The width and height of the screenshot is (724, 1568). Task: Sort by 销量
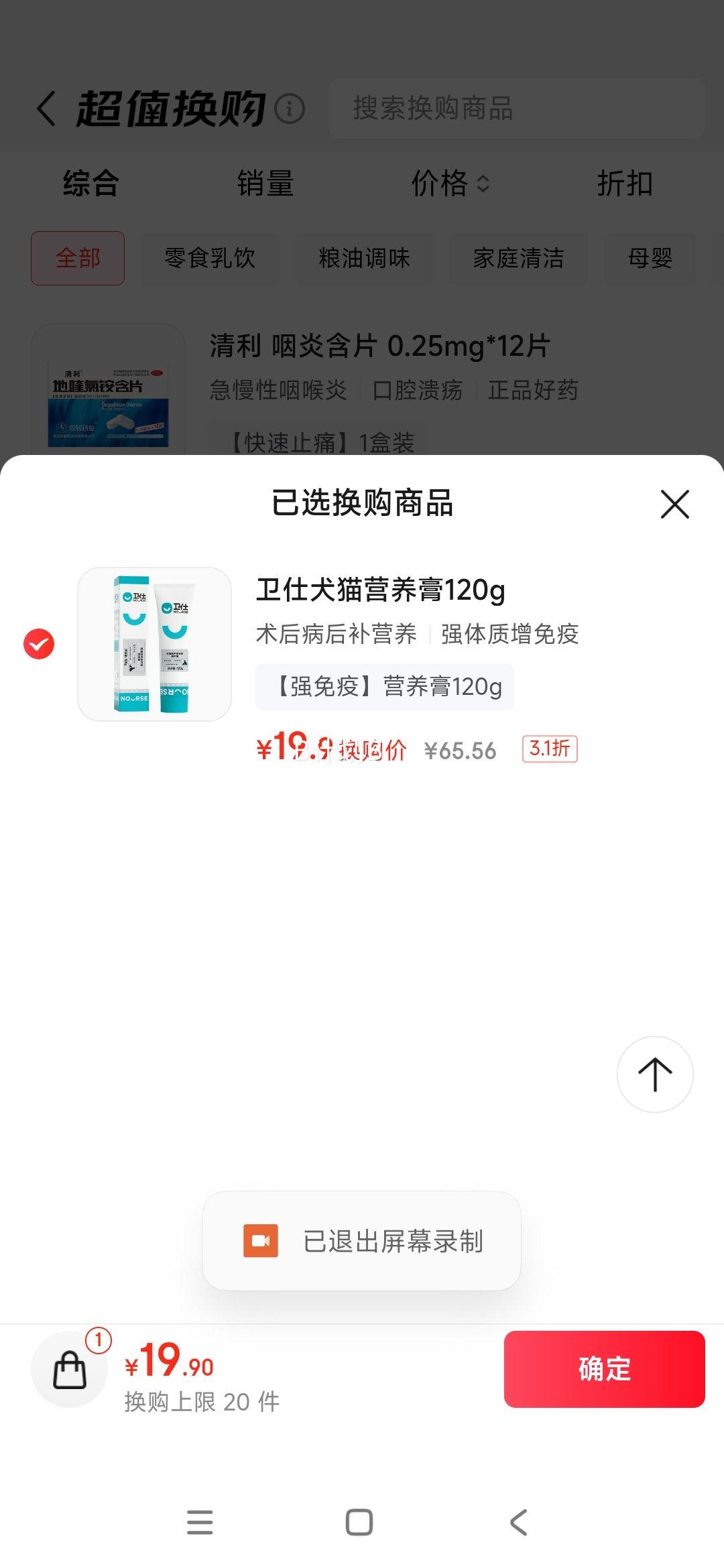[x=265, y=184]
